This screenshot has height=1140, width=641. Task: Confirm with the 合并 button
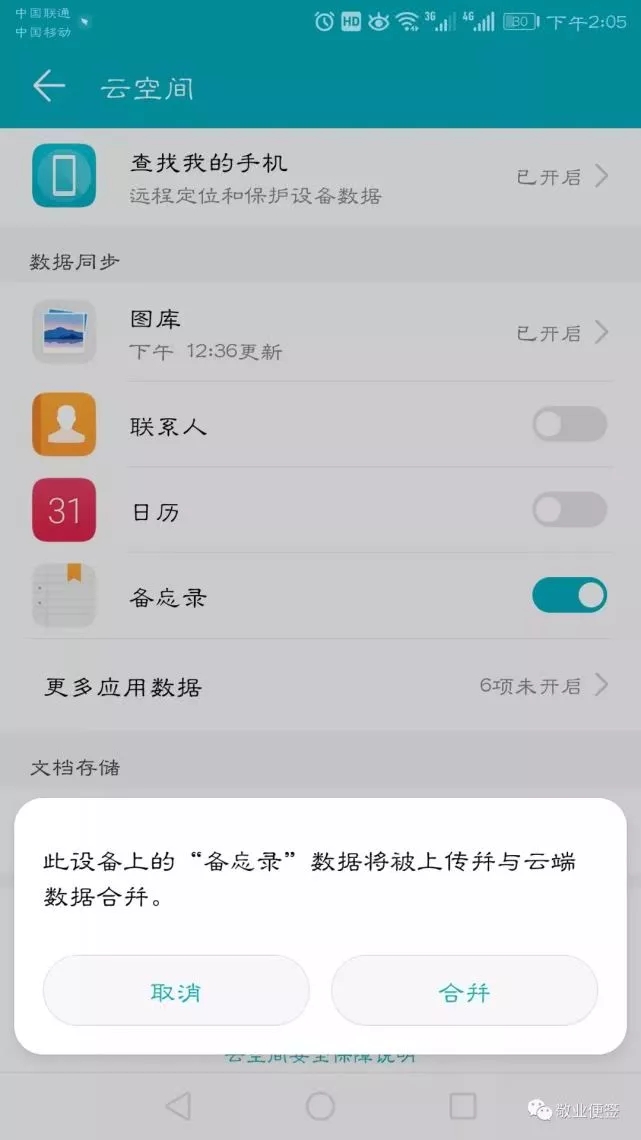tap(464, 991)
